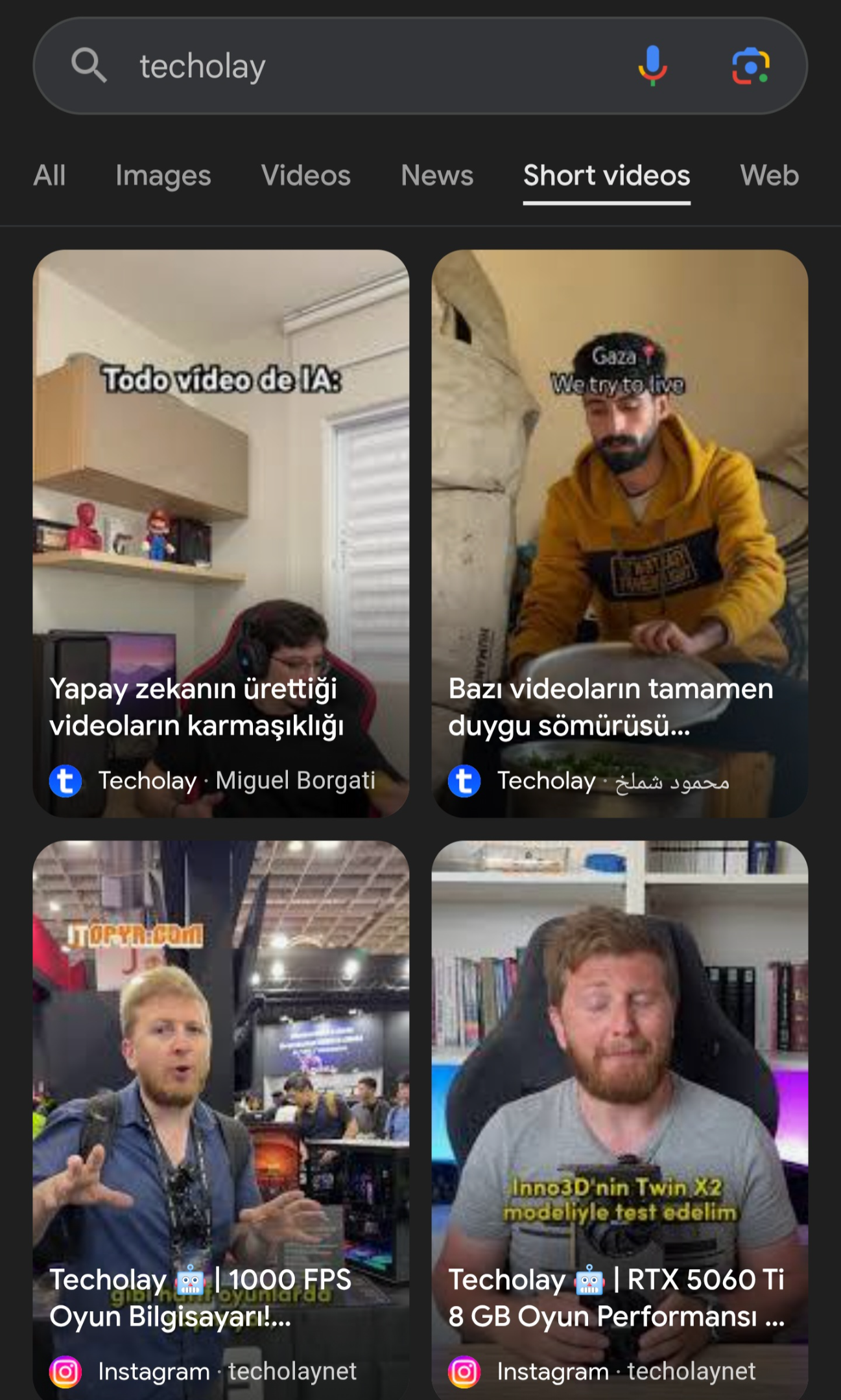The height and width of the screenshot is (1400, 841).
Task: Switch to the Videos tab
Action: pos(306,176)
